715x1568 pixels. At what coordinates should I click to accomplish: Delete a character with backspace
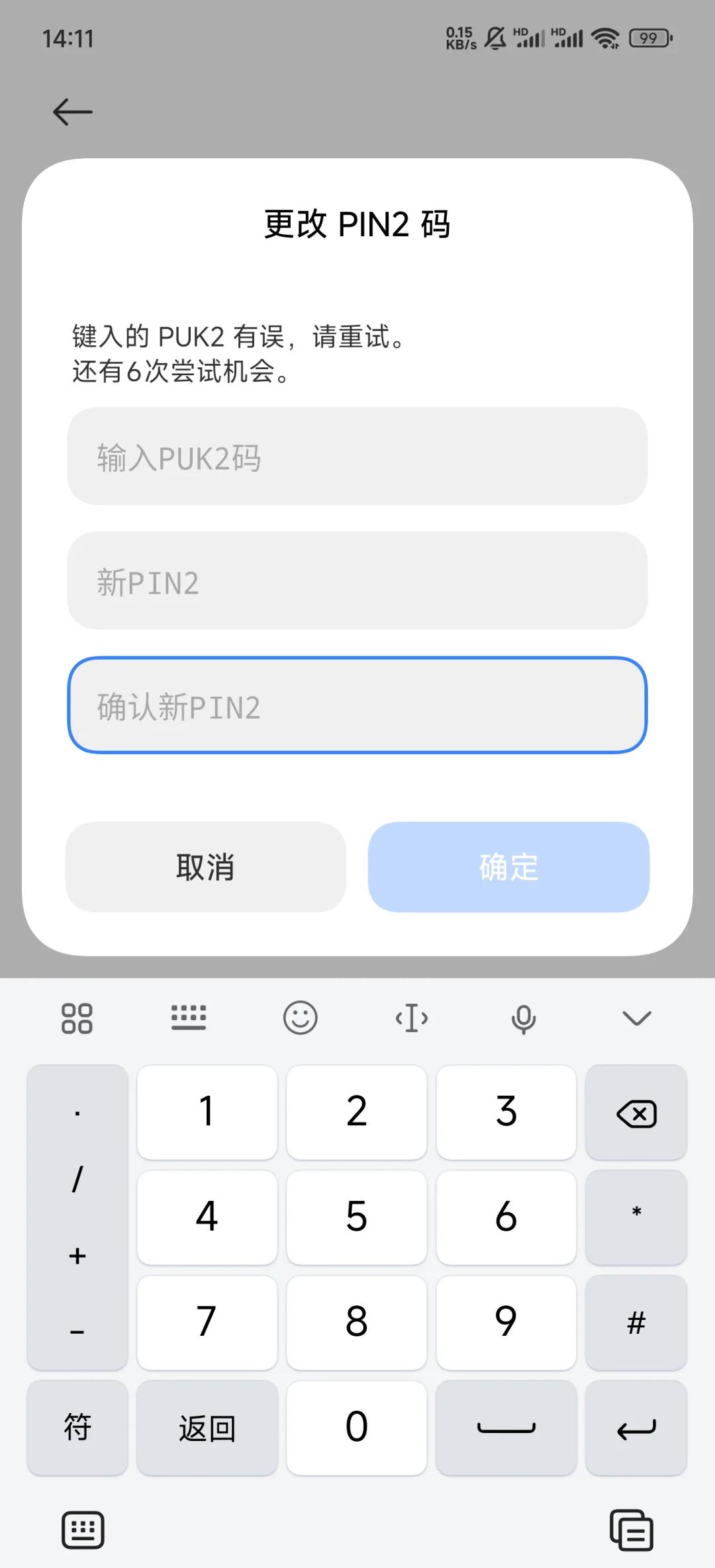tap(636, 1113)
